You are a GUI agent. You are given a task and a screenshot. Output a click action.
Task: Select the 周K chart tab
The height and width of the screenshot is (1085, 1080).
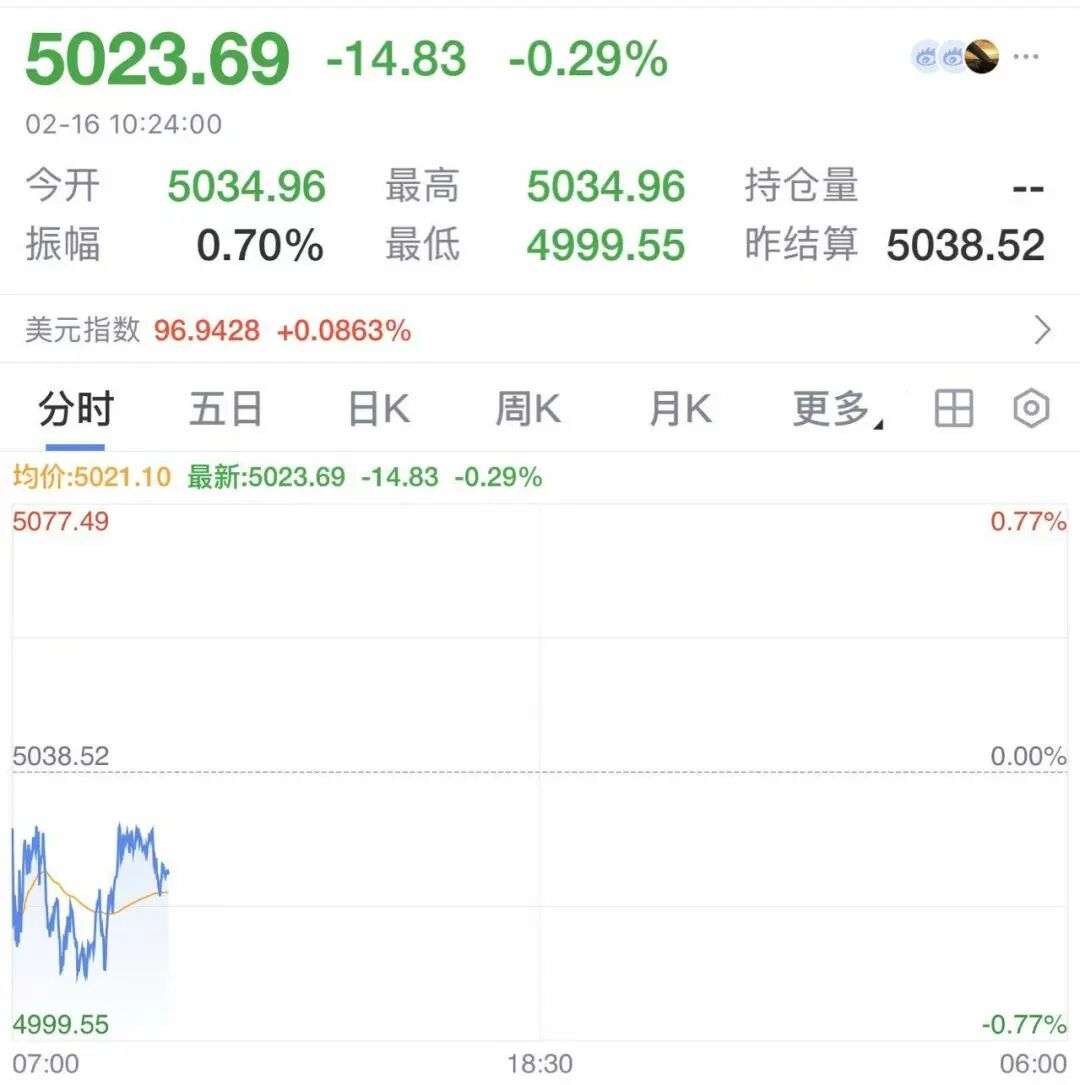point(528,409)
